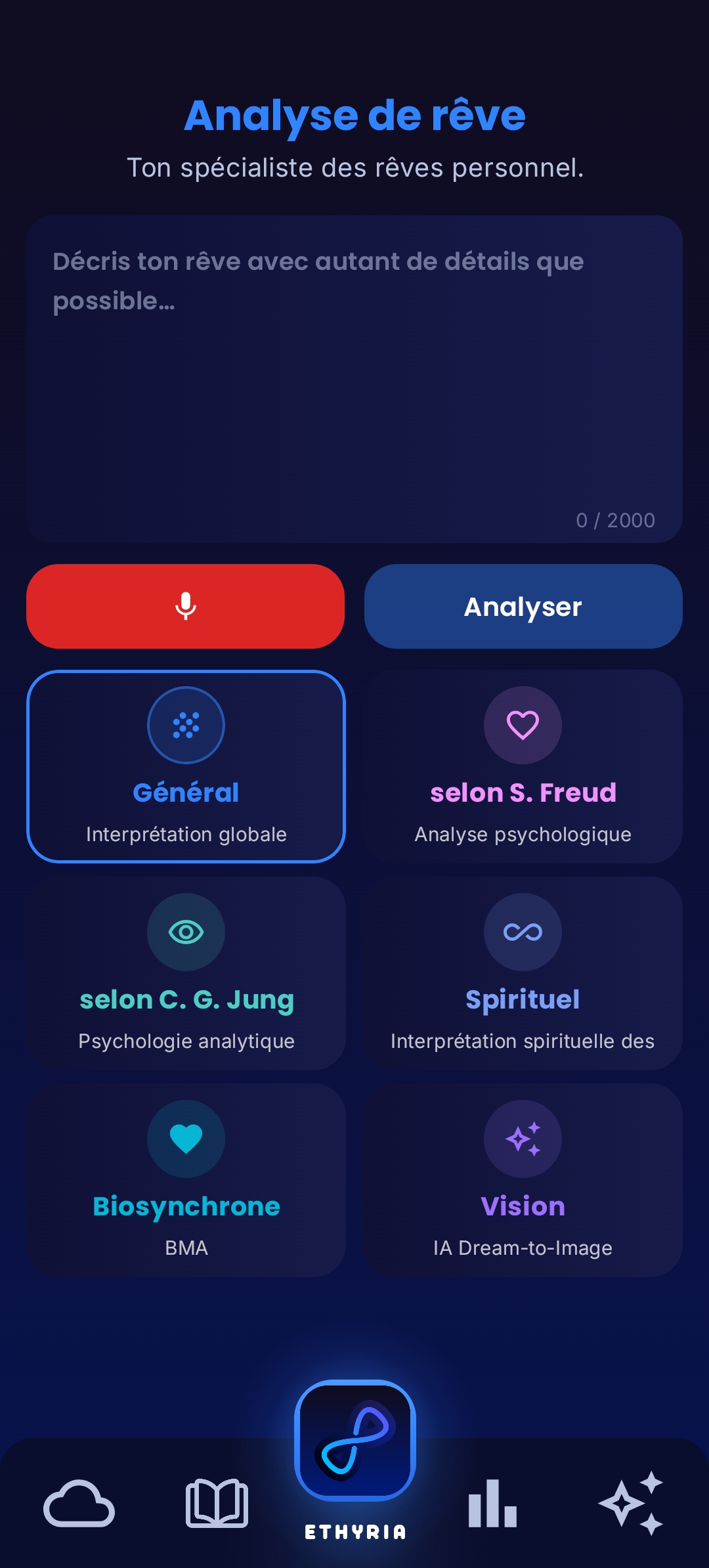This screenshot has height=1568, width=709.
Task: Switch to the bar chart statistics tab
Action: [492, 1504]
